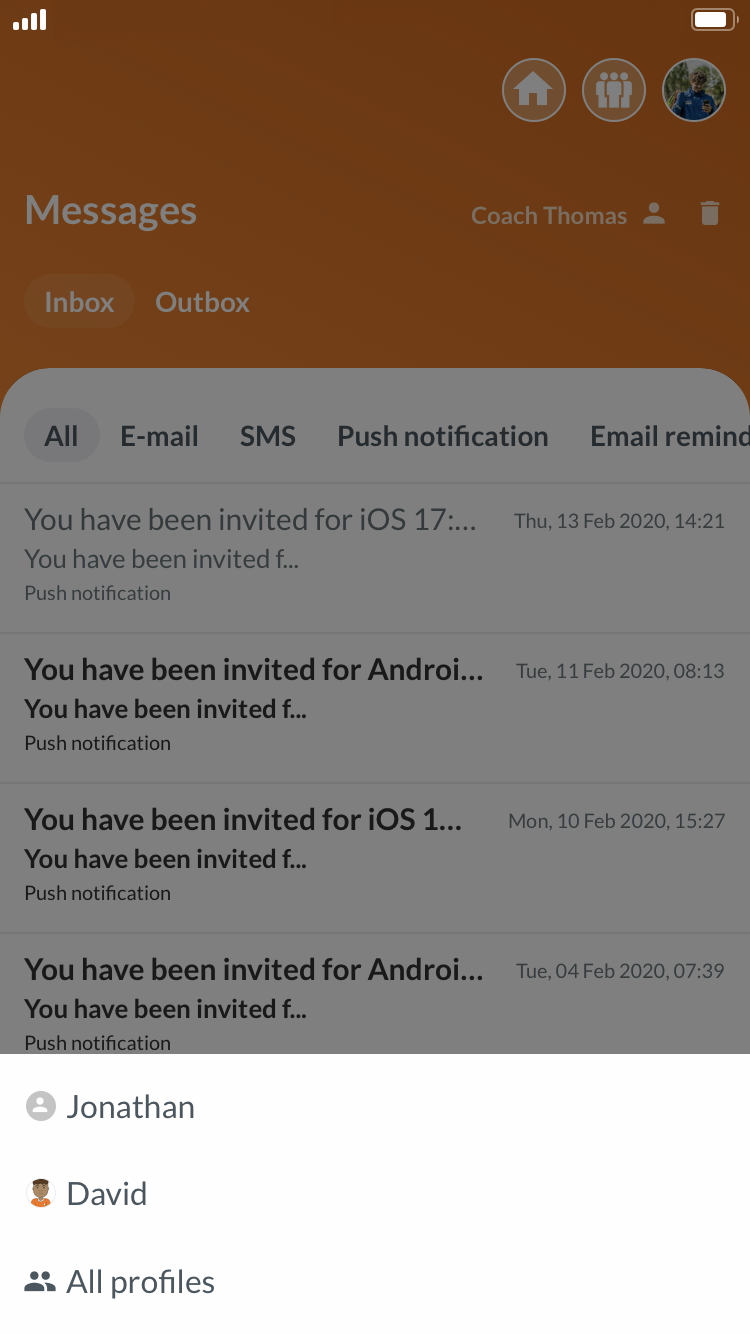Choose David's profile
Viewport: 750px width, 1334px height.
pyautogui.click(x=106, y=1194)
